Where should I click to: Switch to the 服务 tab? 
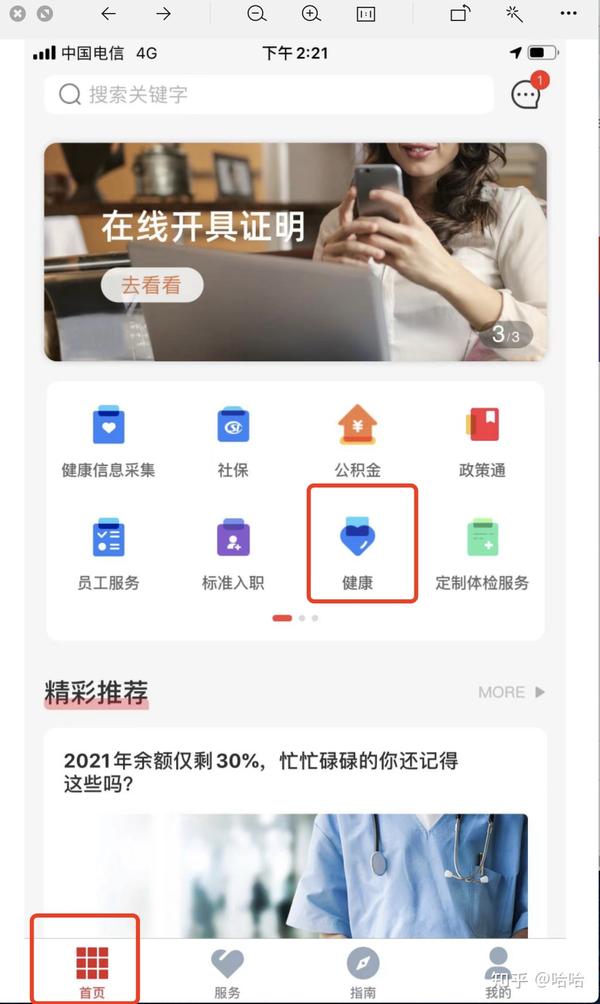tap(227, 972)
